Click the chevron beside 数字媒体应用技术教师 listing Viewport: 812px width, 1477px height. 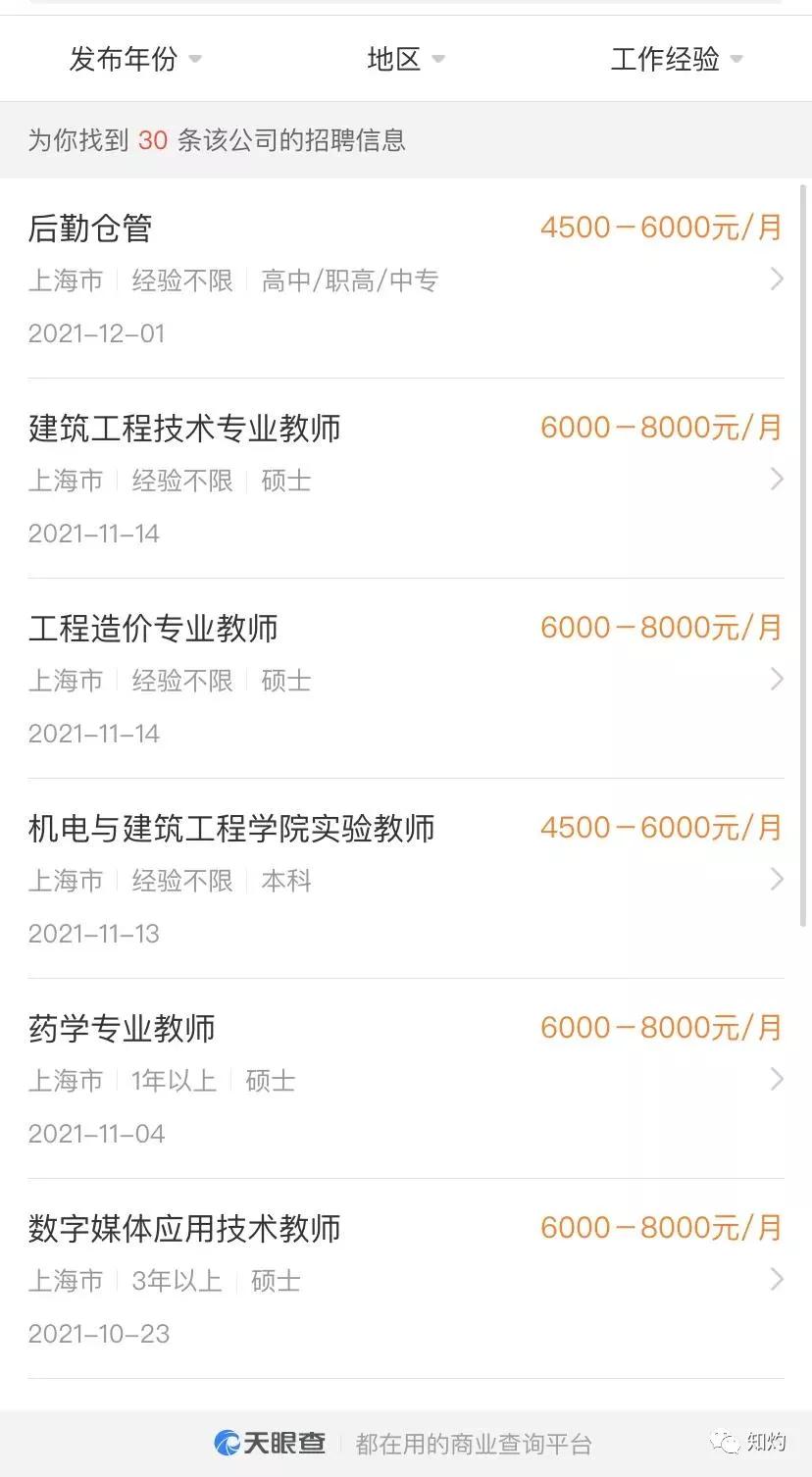coord(778,1280)
